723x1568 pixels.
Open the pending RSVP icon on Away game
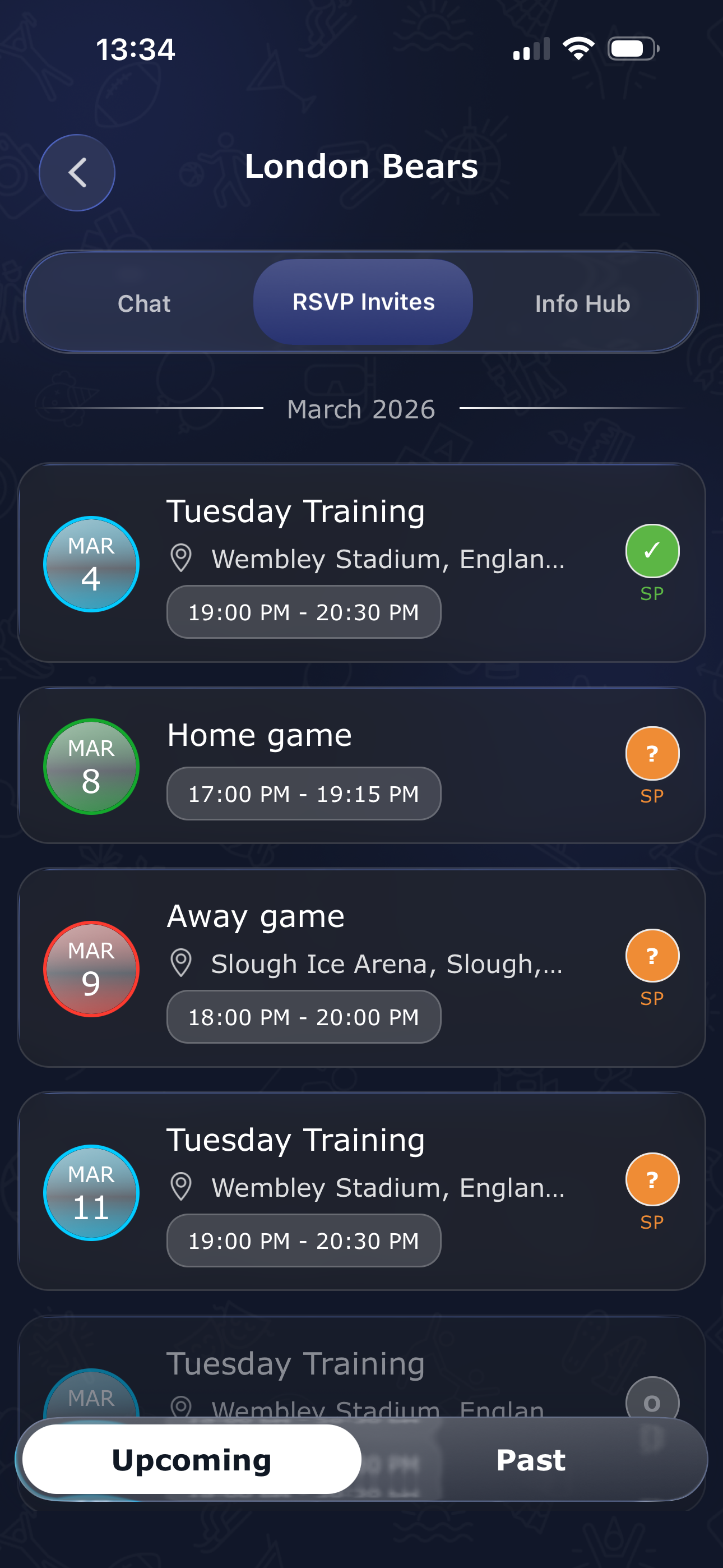tap(652, 955)
